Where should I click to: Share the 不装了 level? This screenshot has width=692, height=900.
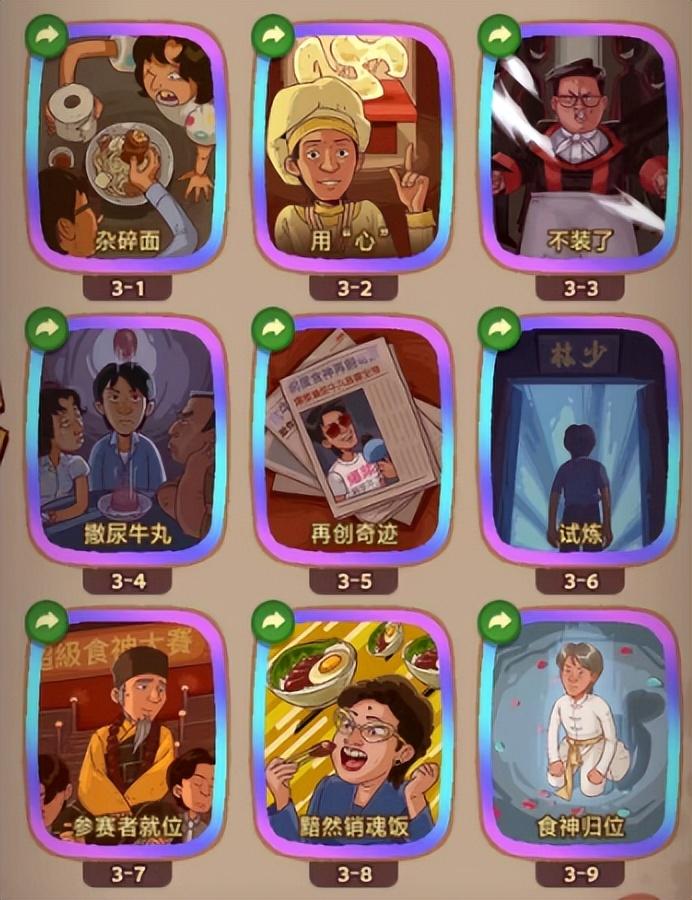tap(499, 37)
